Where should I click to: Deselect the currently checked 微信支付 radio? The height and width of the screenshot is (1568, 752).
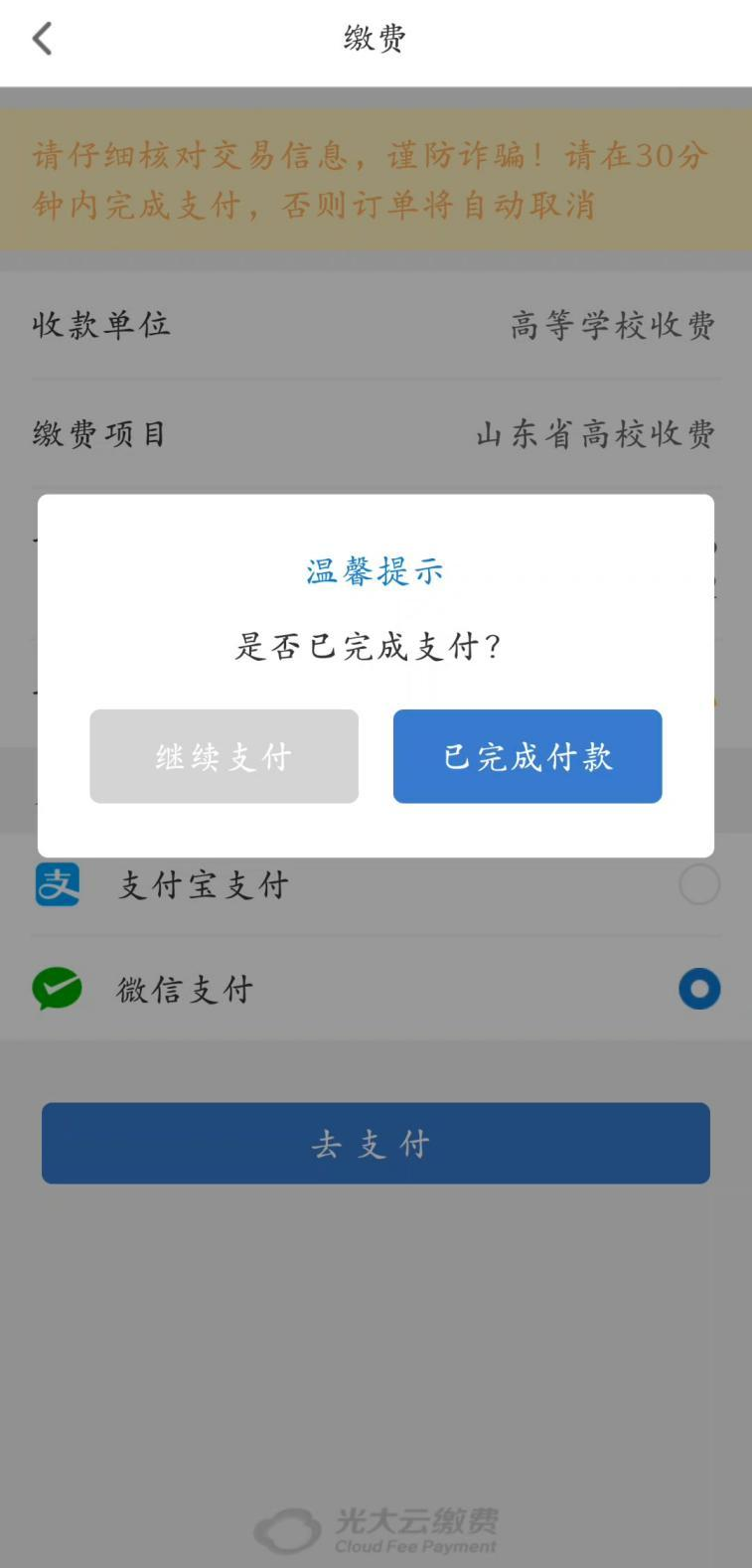tap(698, 989)
